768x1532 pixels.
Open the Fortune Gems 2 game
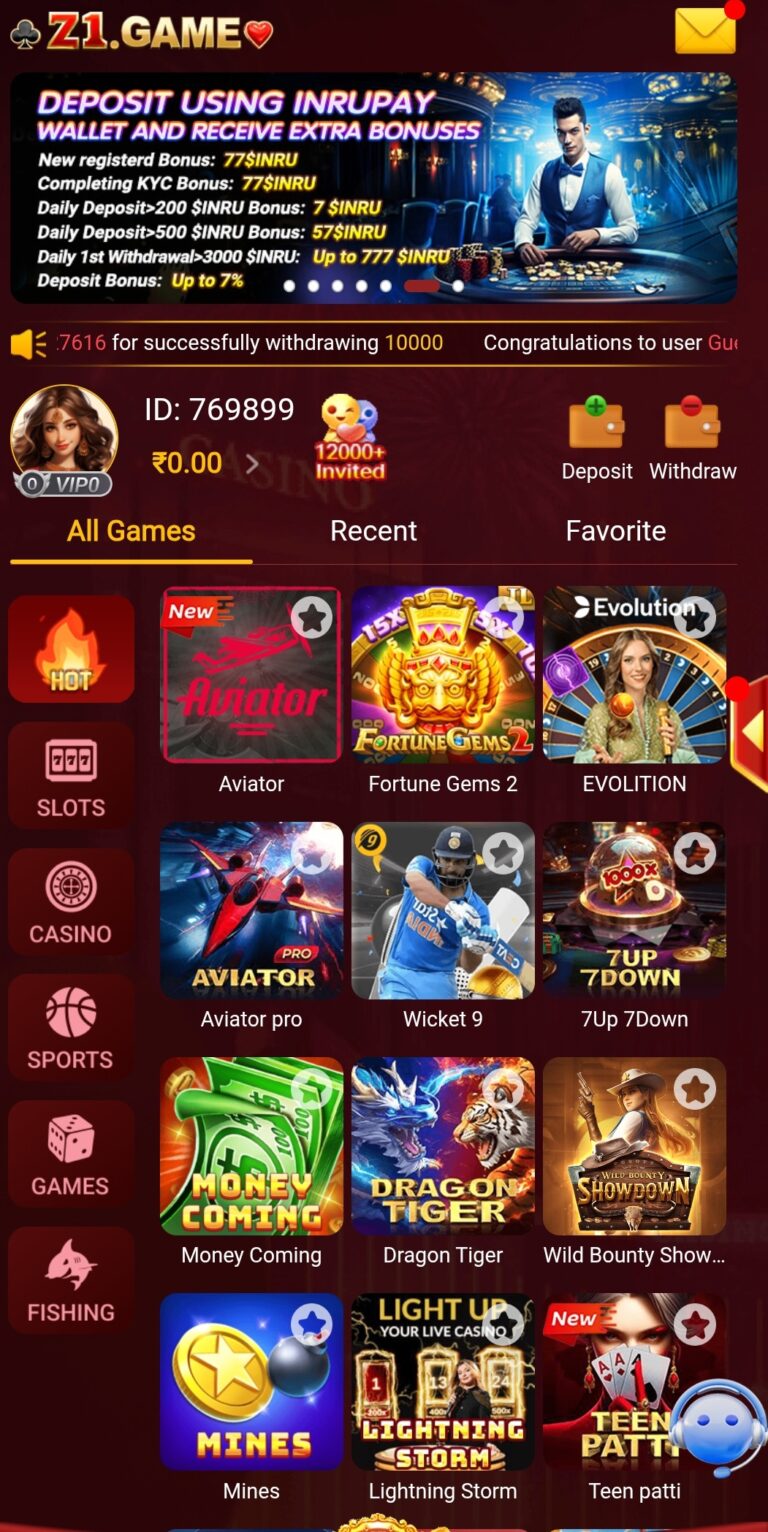pos(442,675)
